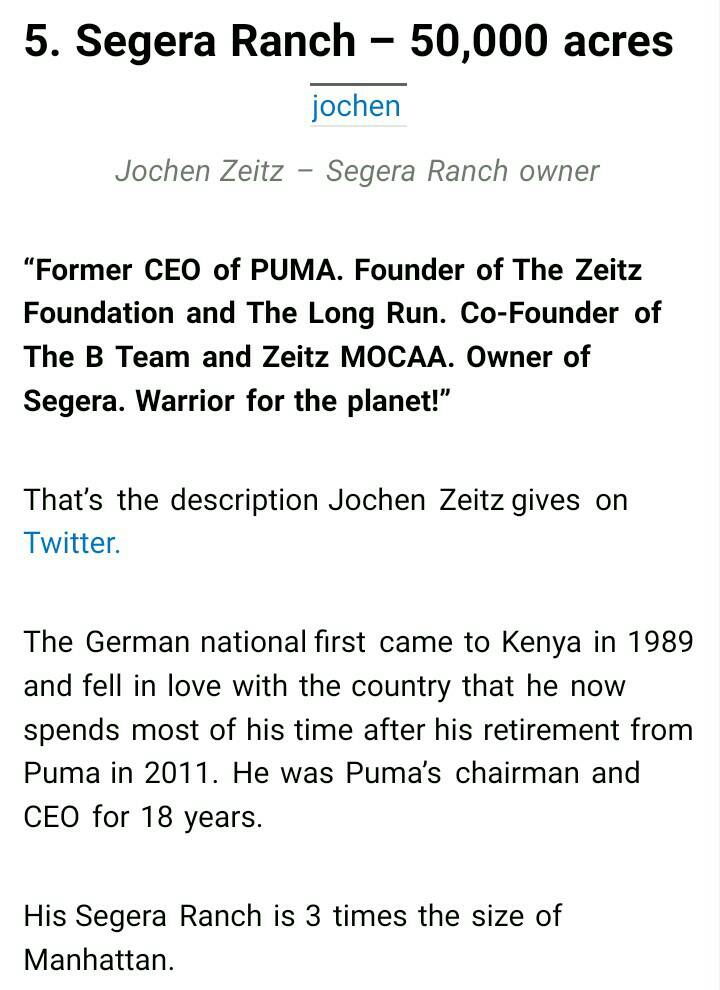The width and height of the screenshot is (720, 990).
Task: Open the jochen image link
Action: click(x=356, y=106)
